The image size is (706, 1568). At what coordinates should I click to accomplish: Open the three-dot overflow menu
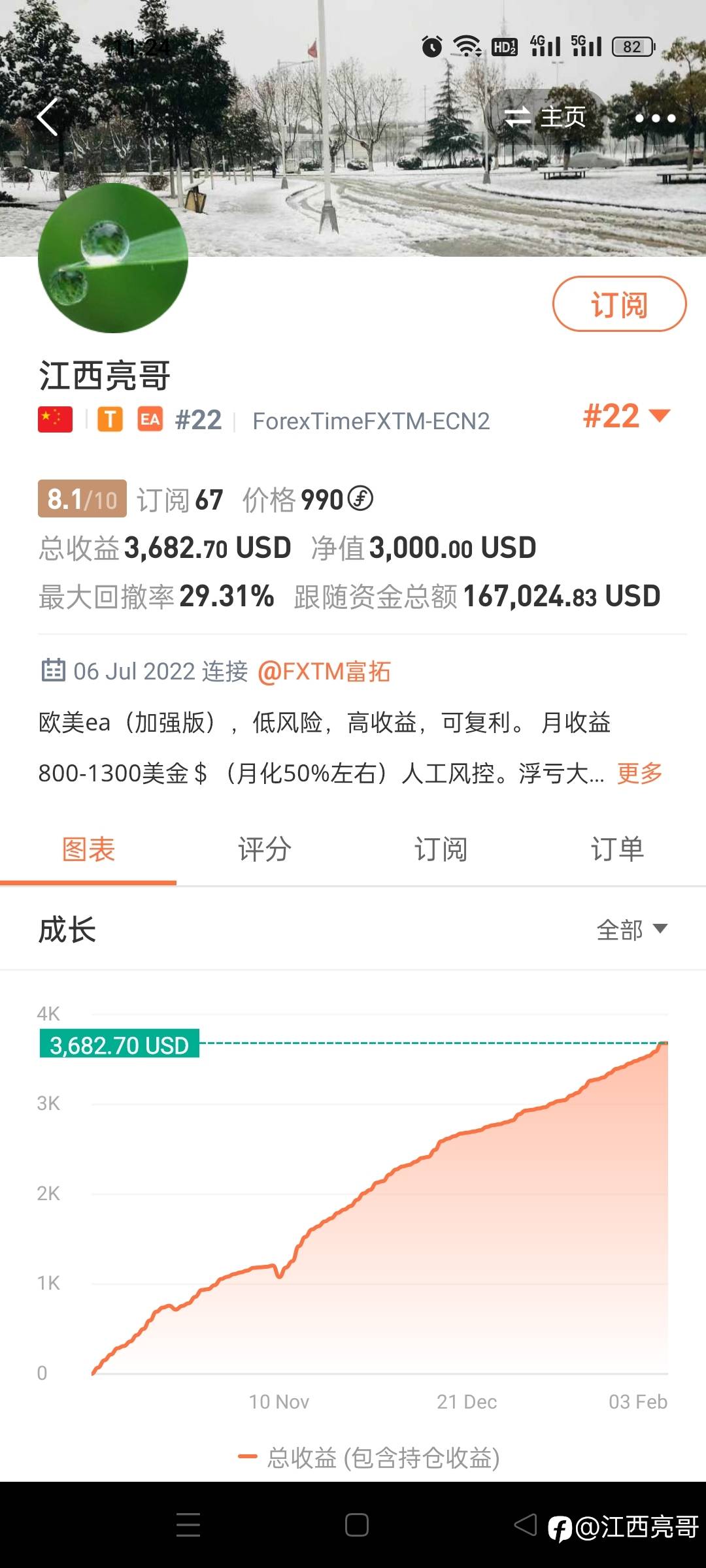coord(655,118)
